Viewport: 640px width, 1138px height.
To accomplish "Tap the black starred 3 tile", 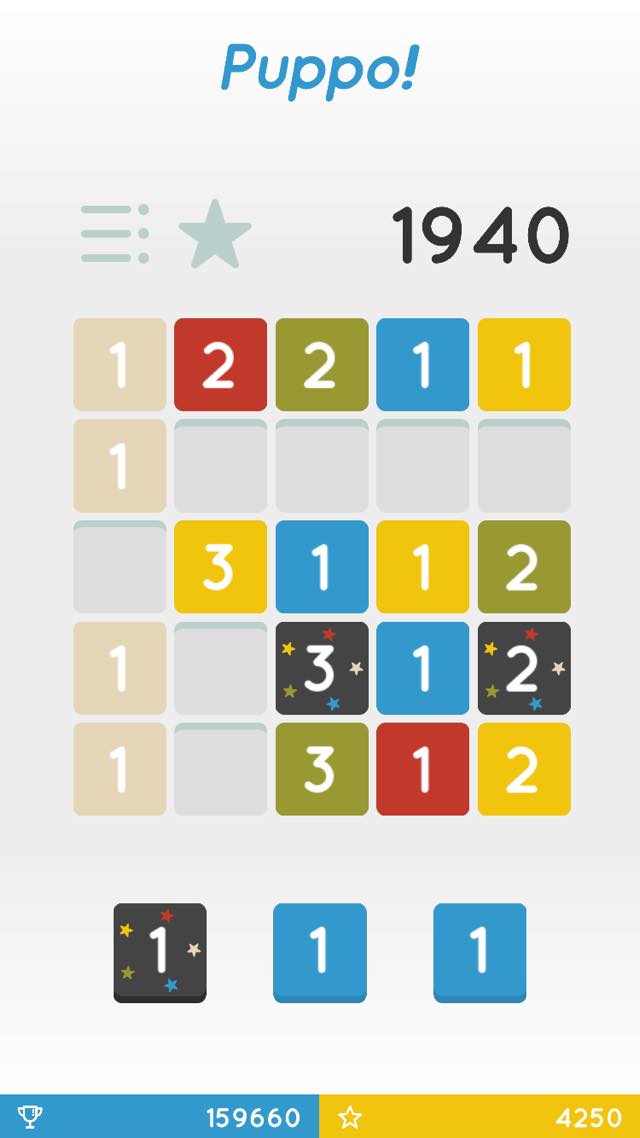I will click(x=321, y=668).
